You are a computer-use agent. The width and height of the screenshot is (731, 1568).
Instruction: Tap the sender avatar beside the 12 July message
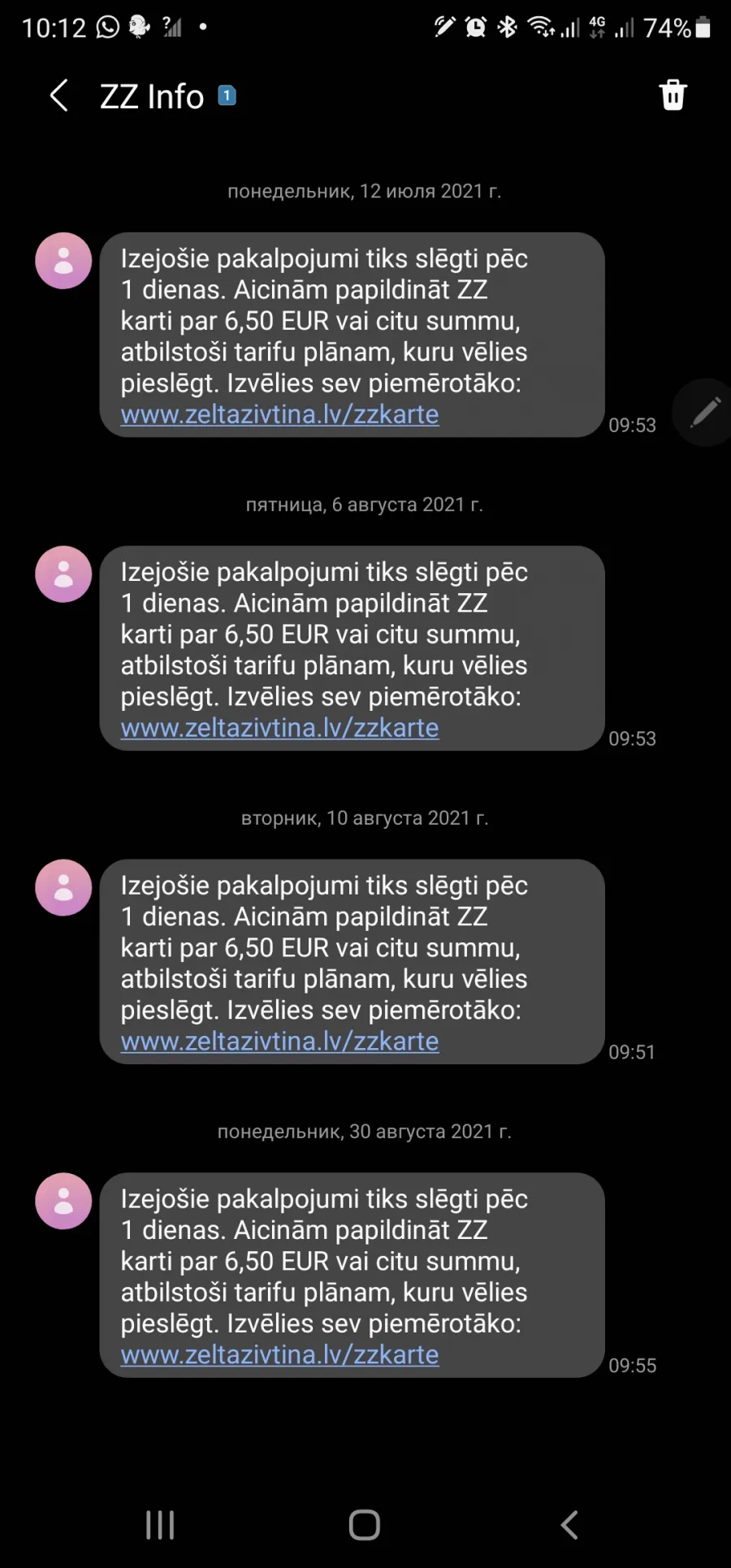point(63,261)
